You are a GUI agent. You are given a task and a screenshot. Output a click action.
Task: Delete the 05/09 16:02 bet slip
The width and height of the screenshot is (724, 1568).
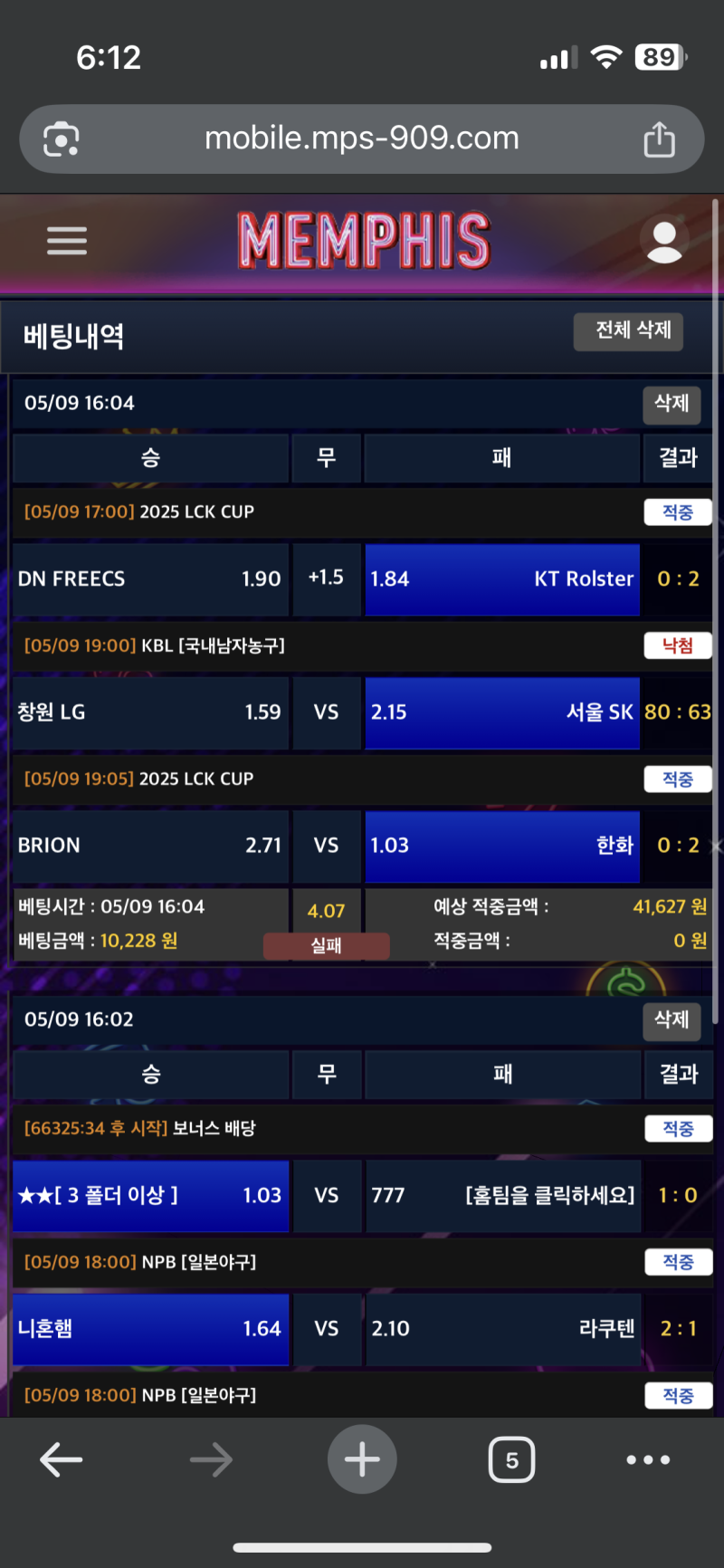point(672,1020)
